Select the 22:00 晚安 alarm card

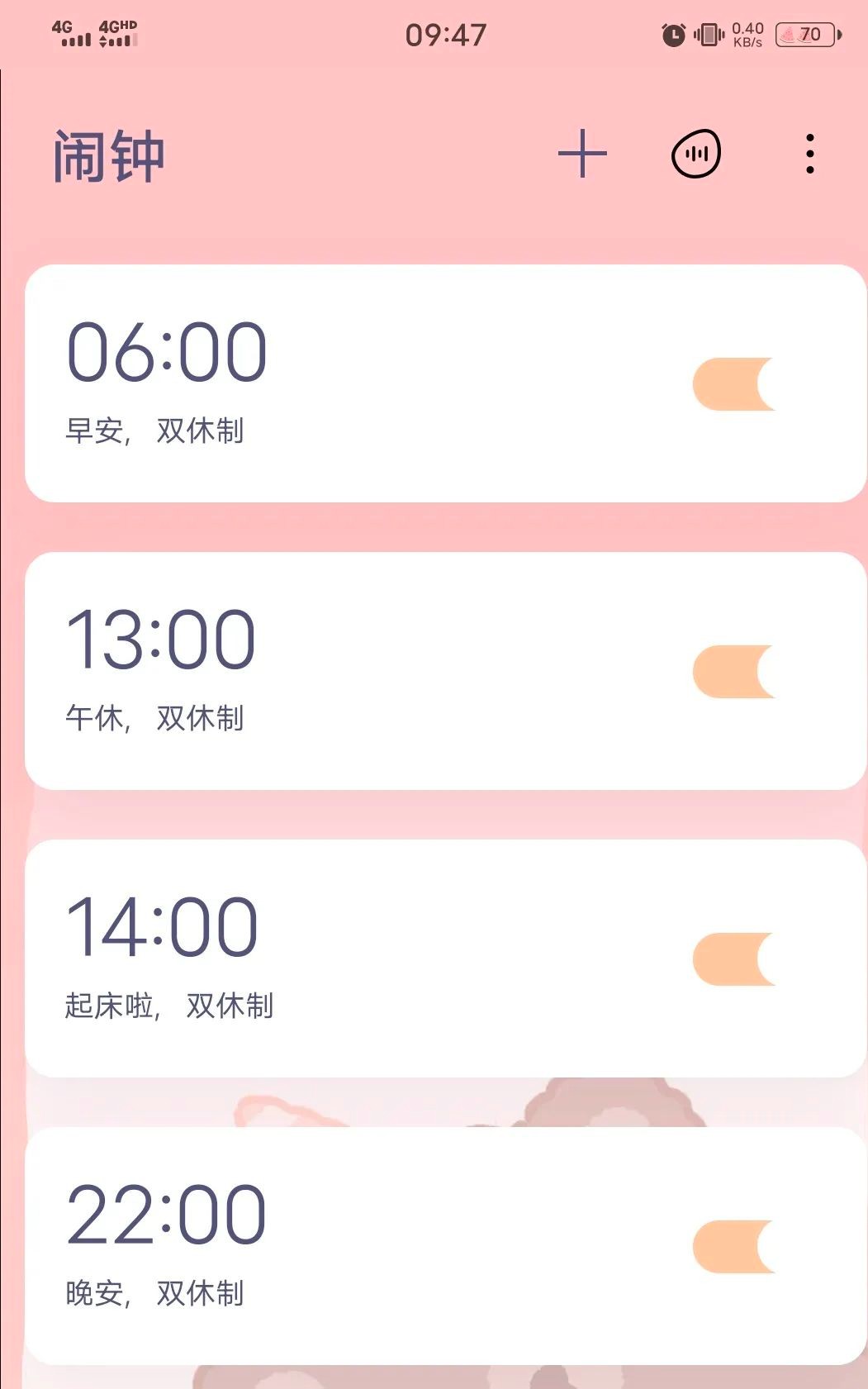click(330, 1246)
